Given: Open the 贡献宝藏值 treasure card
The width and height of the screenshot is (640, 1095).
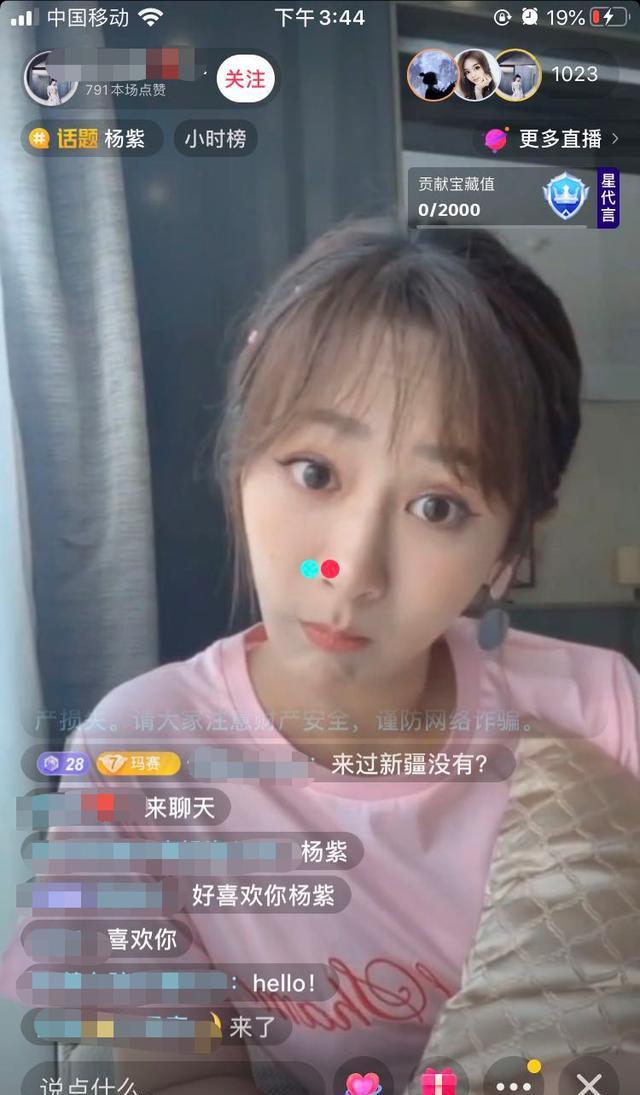Looking at the screenshot, I should click(x=512, y=197).
